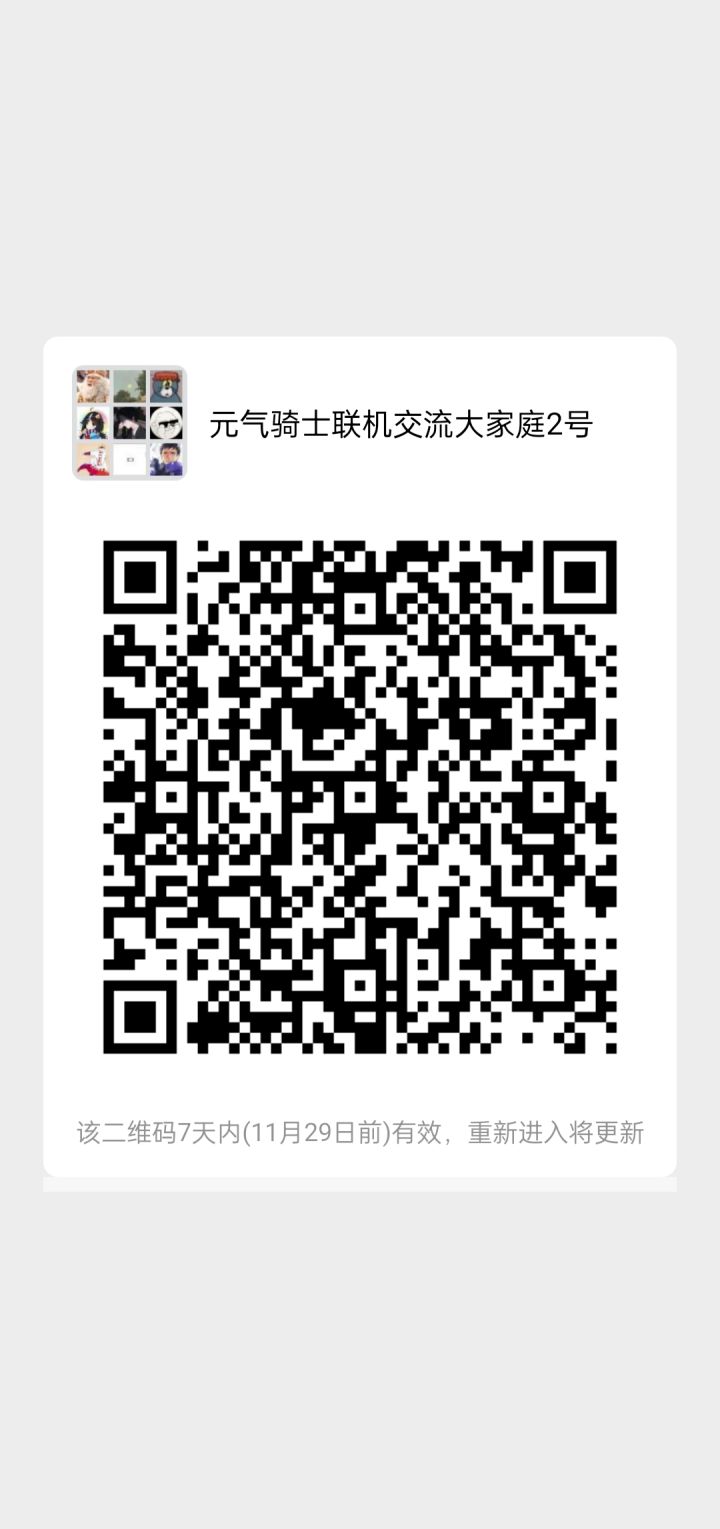The image size is (720, 1529).
Task: Tap the group name 元气骑士联机交流大家庭2号
Action: tap(400, 424)
